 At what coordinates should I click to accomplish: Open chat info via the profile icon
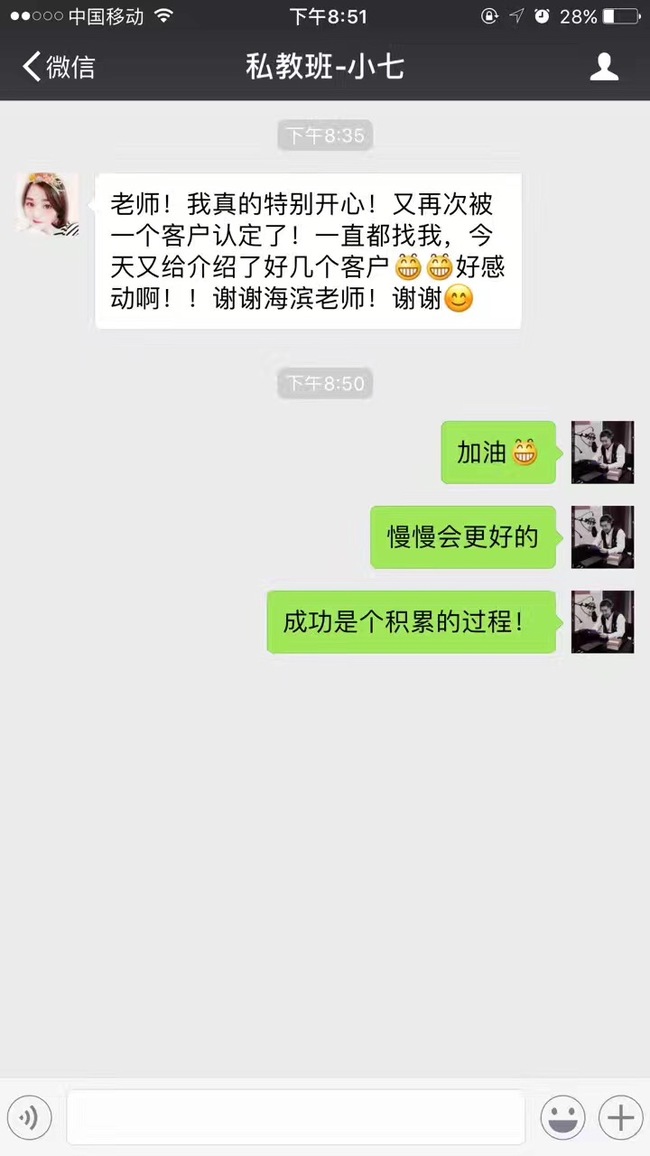(x=604, y=67)
